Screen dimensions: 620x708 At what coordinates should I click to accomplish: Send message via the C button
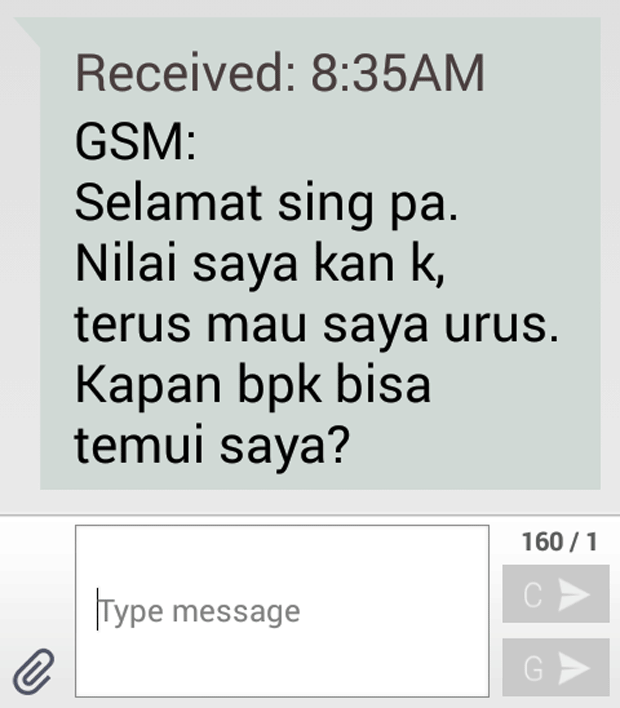[x=555, y=595]
